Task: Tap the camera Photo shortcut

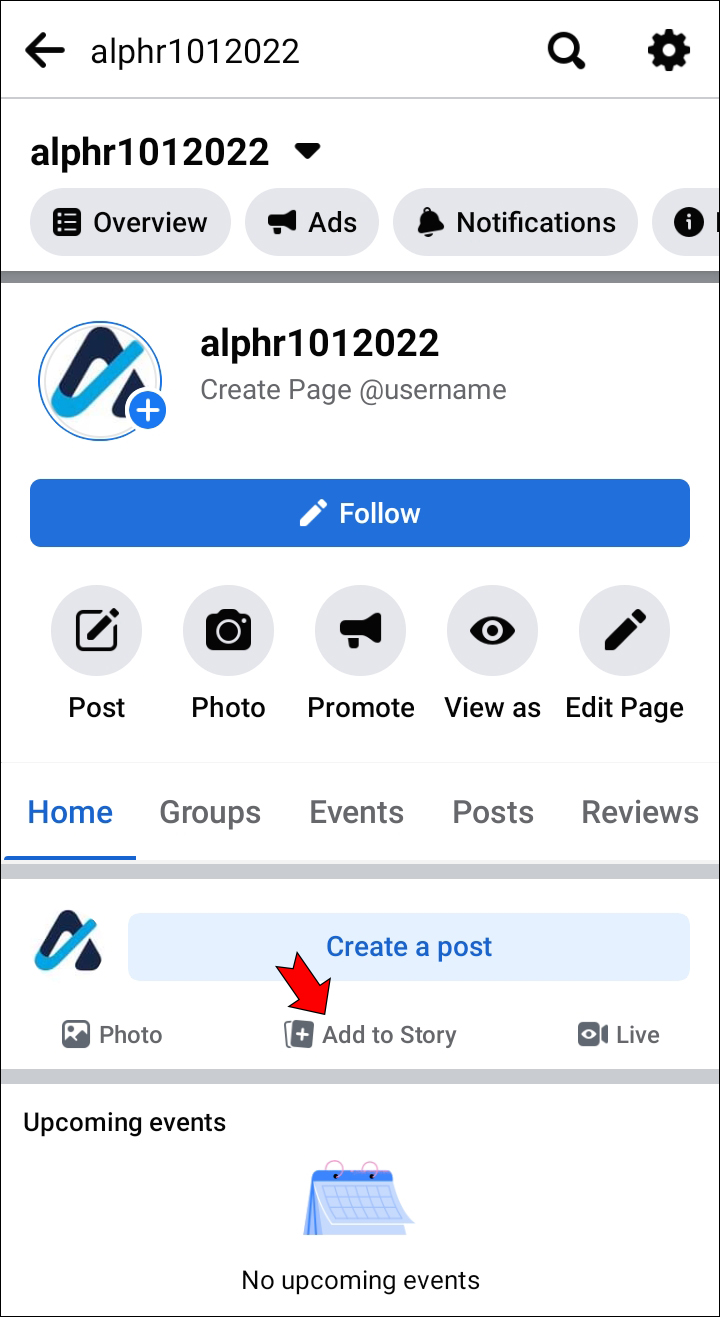Action: pos(228,631)
